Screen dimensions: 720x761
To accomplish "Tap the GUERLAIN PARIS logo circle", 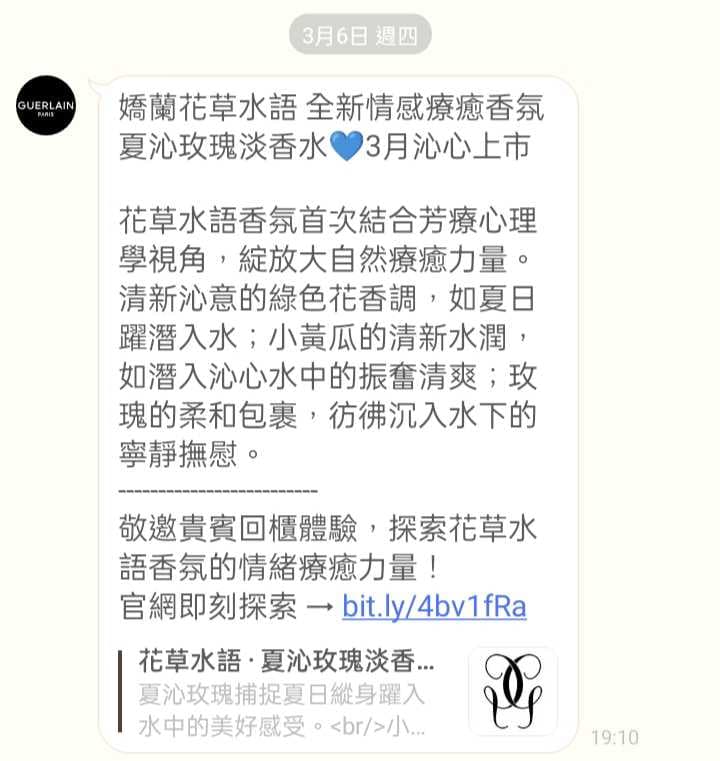I will [44, 104].
